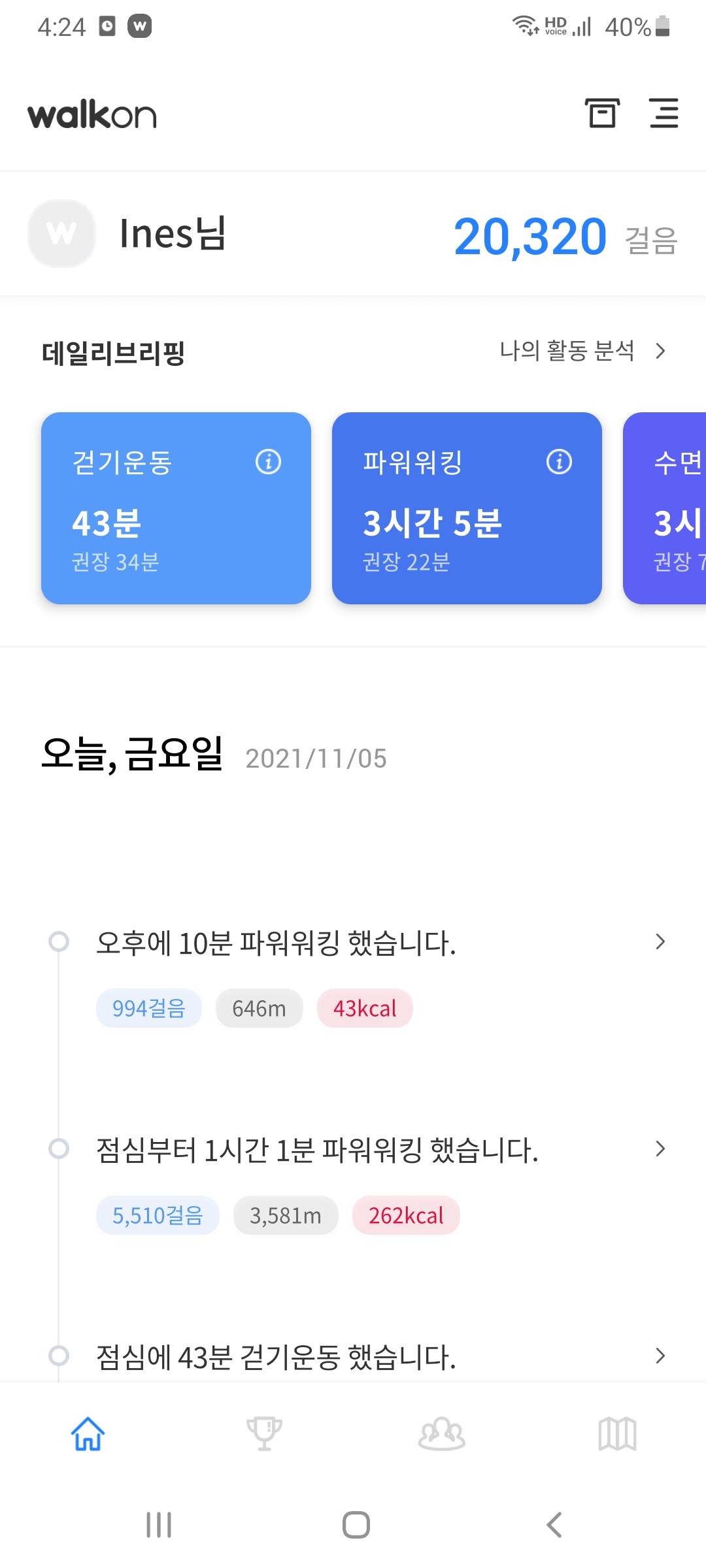Tap the Ines profile avatar
The width and height of the screenshot is (706, 1568).
(x=62, y=233)
